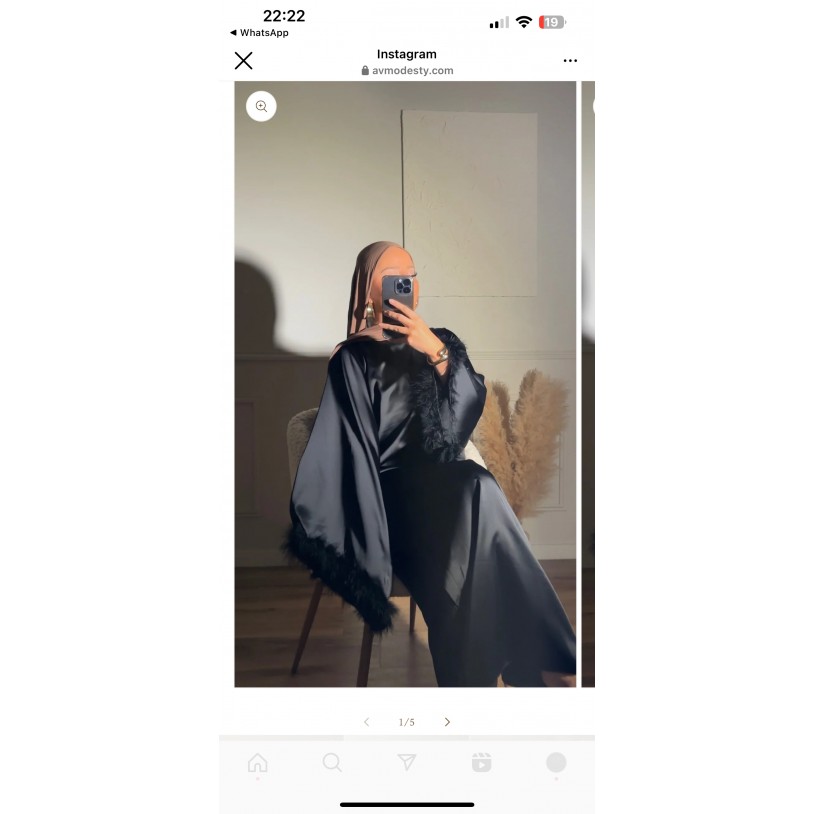This screenshot has height=814, width=814.
Task: Open the direct messages tab
Action: pos(406,763)
